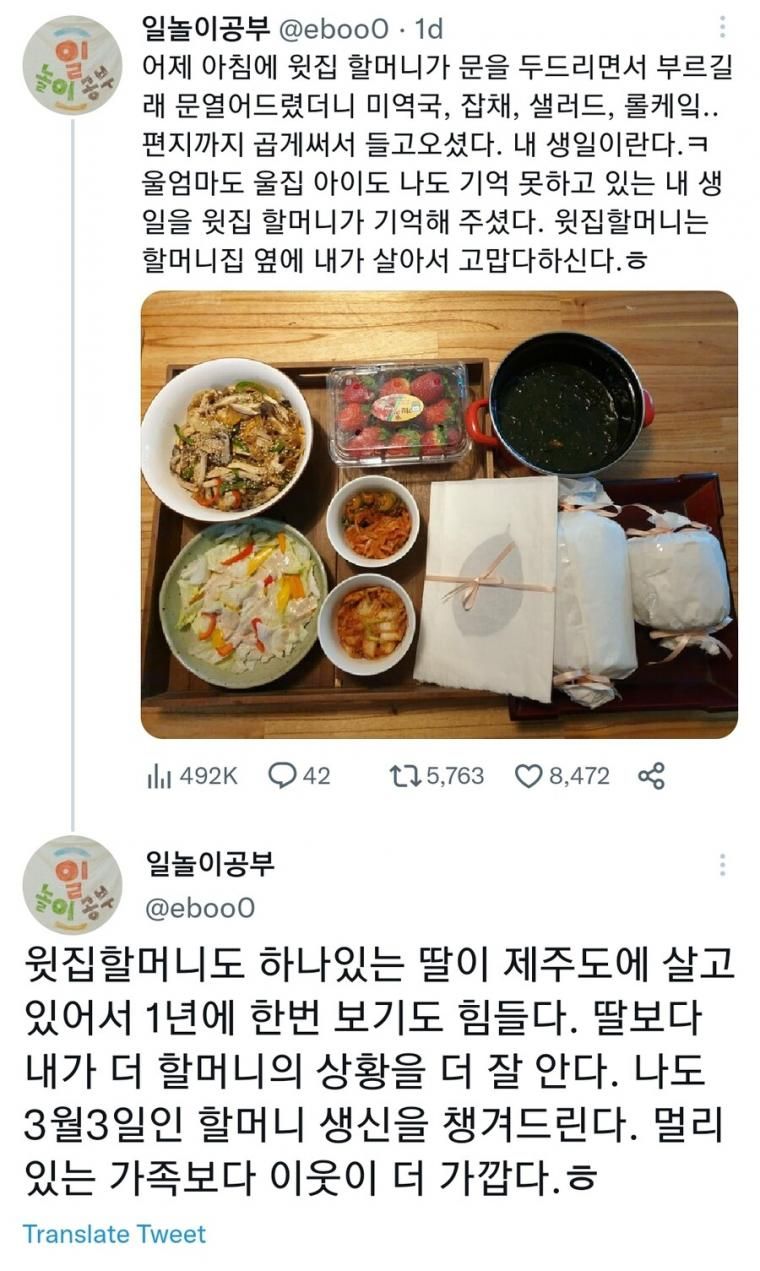Share the first tweet
The width and height of the screenshot is (760, 1271).
652,775
